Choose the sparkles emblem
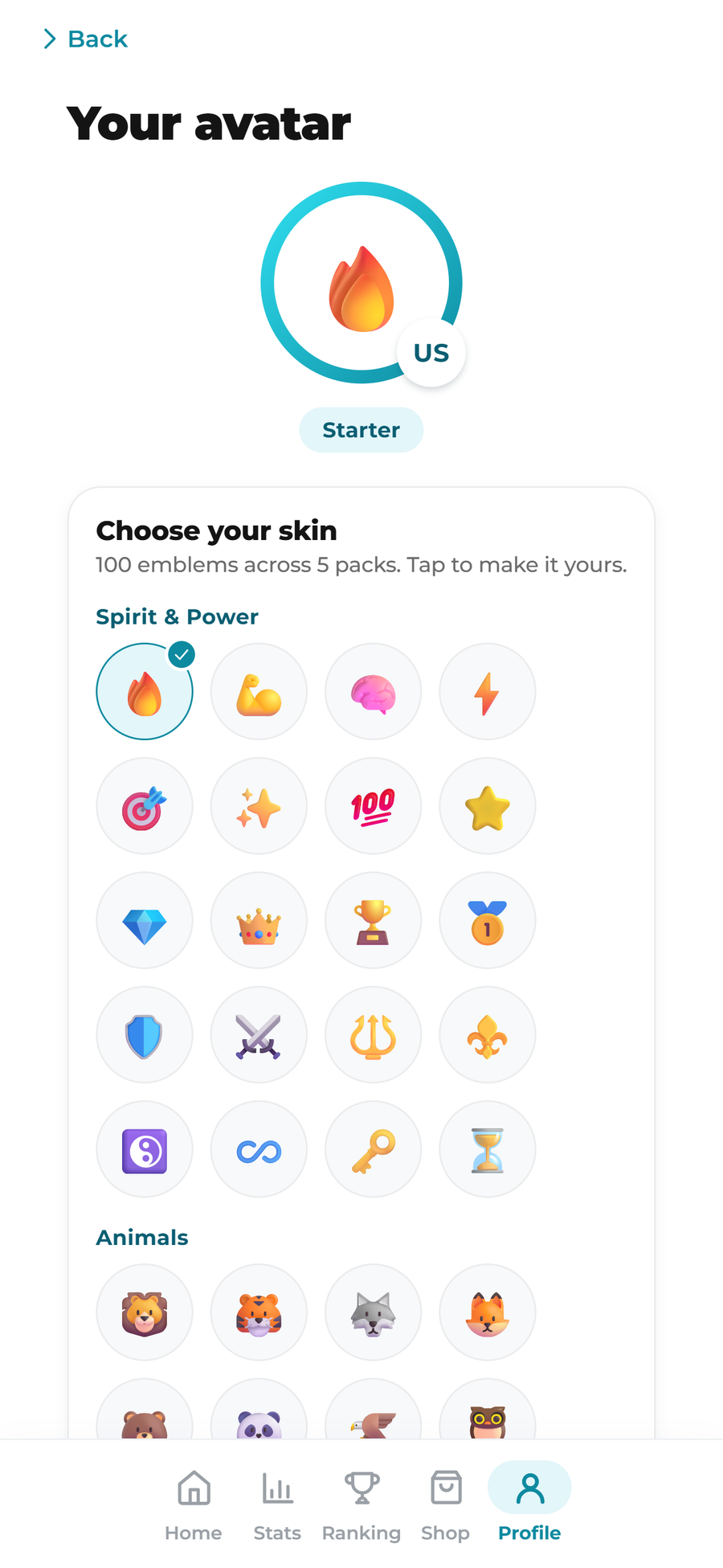Image resolution: width=723 pixels, height=1568 pixels. (259, 805)
